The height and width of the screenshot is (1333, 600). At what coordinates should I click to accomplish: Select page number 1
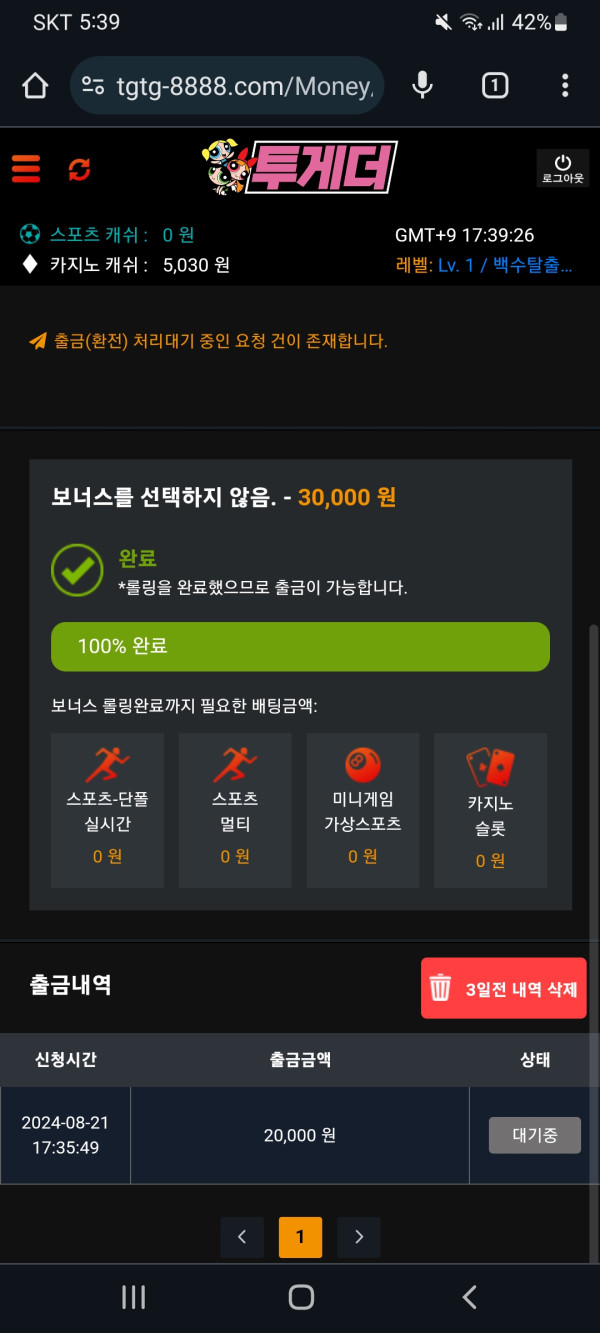pos(300,1237)
